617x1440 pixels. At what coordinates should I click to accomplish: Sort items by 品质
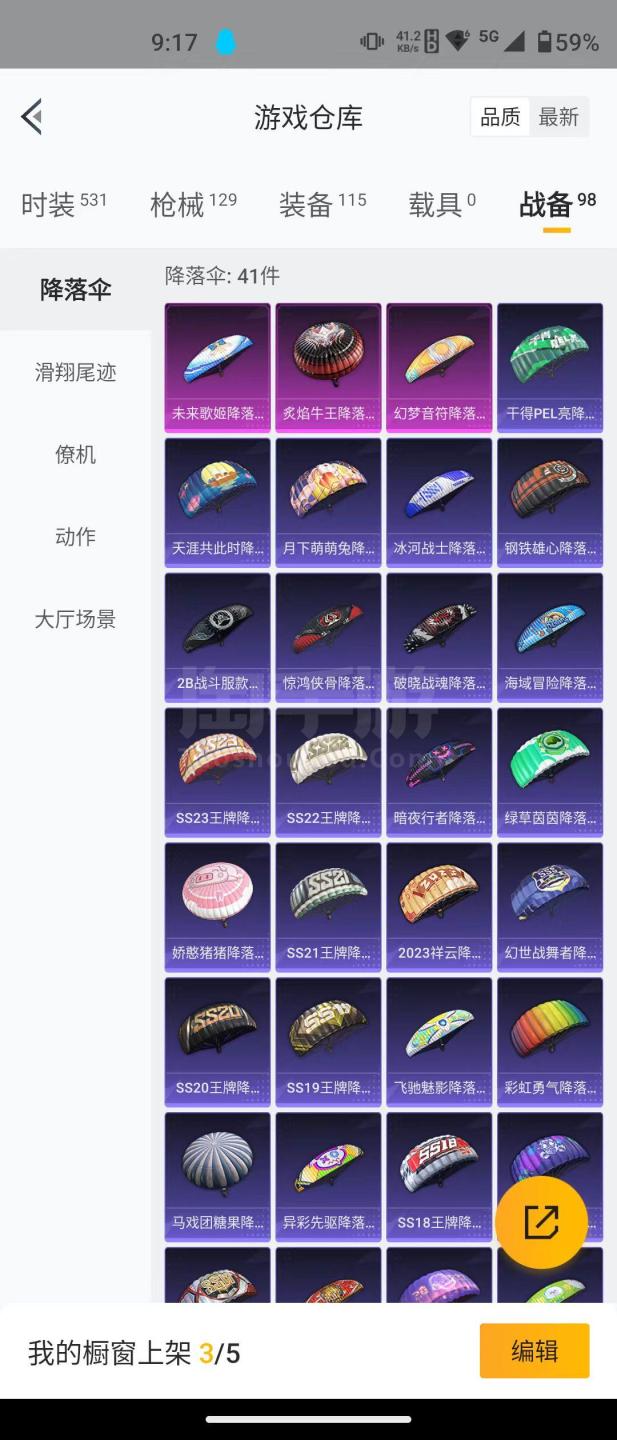(500, 117)
